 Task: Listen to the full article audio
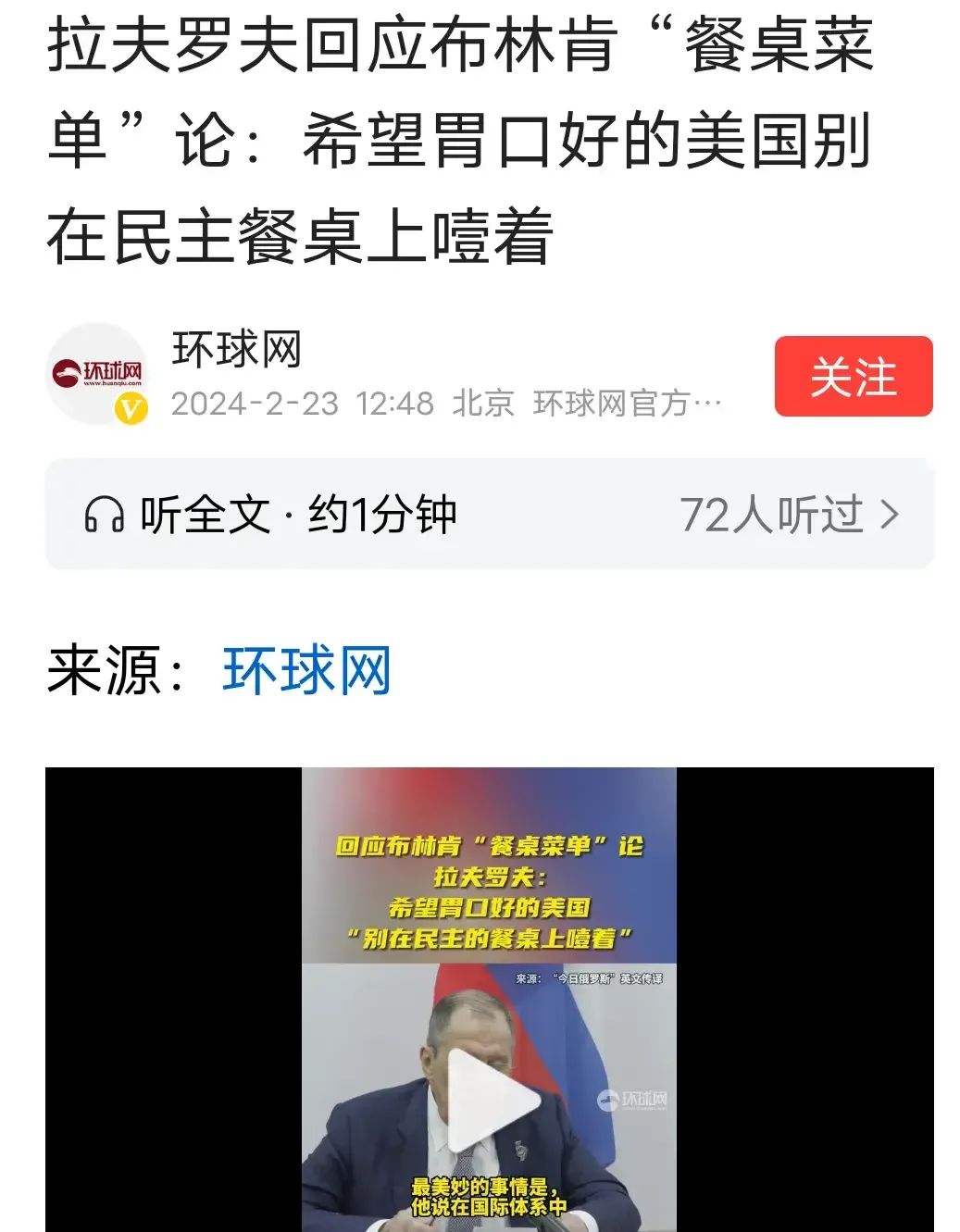coord(270,515)
